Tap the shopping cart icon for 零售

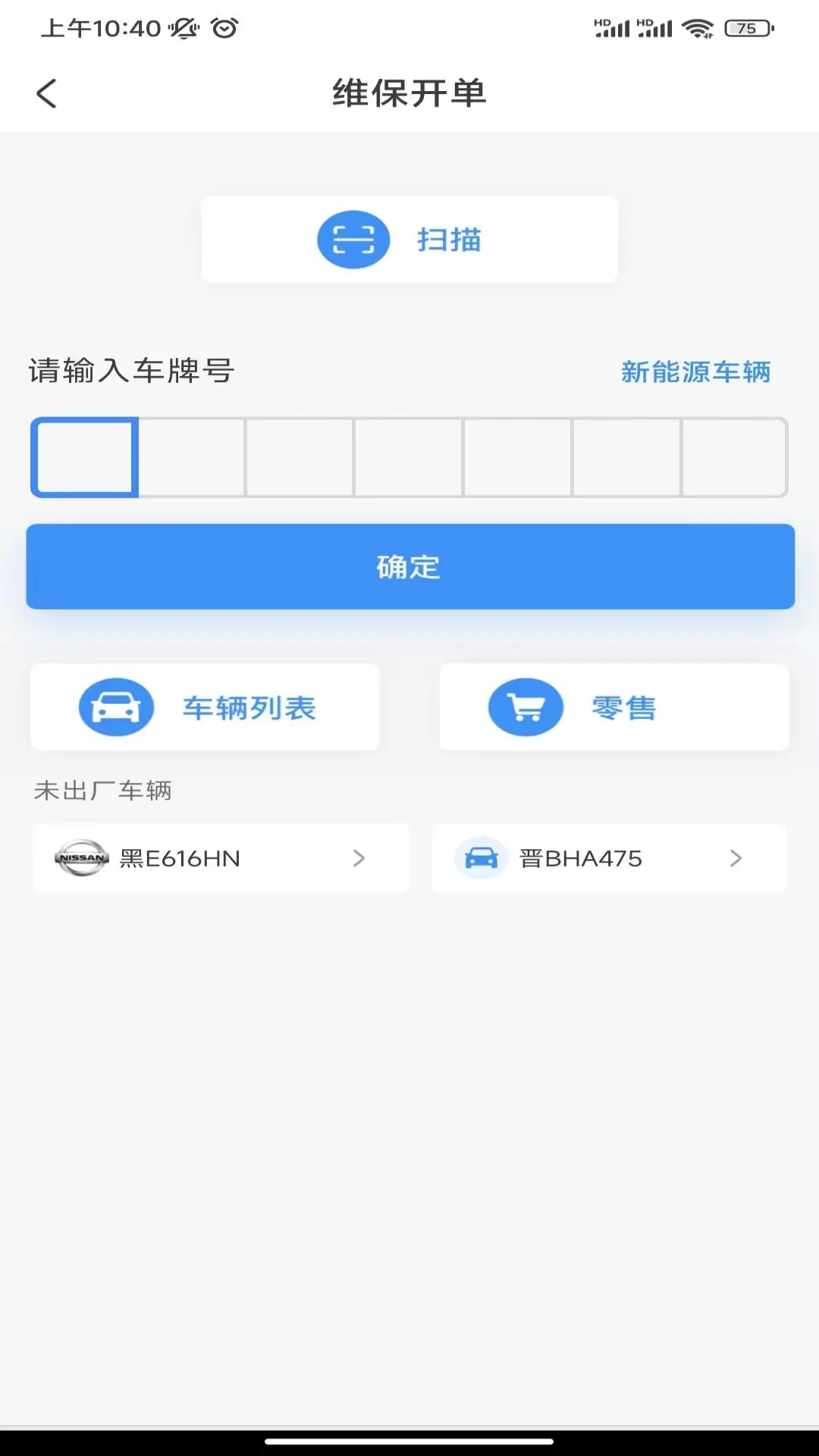(x=527, y=706)
